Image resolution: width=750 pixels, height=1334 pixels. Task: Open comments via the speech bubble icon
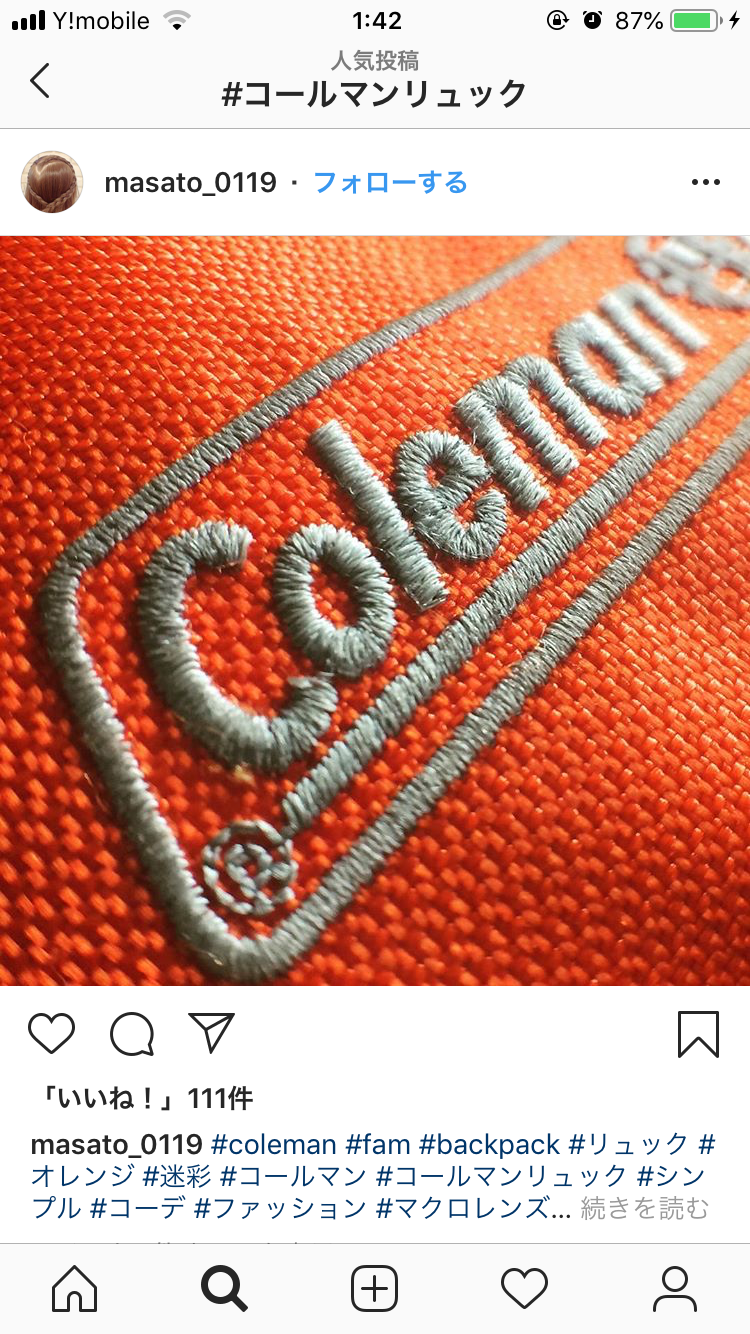coord(132,1034)
